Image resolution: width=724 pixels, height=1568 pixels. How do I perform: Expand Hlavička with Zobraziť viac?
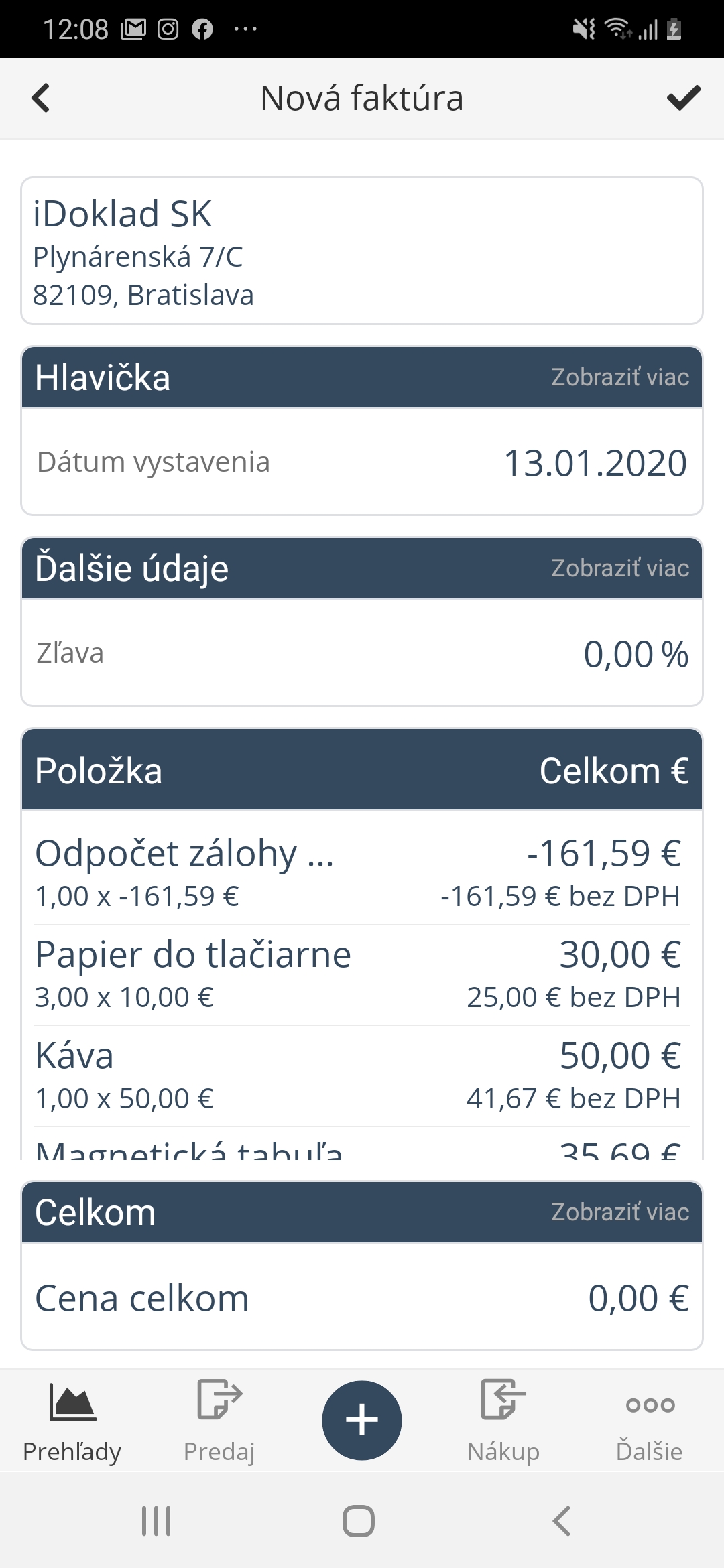[619, 378]
